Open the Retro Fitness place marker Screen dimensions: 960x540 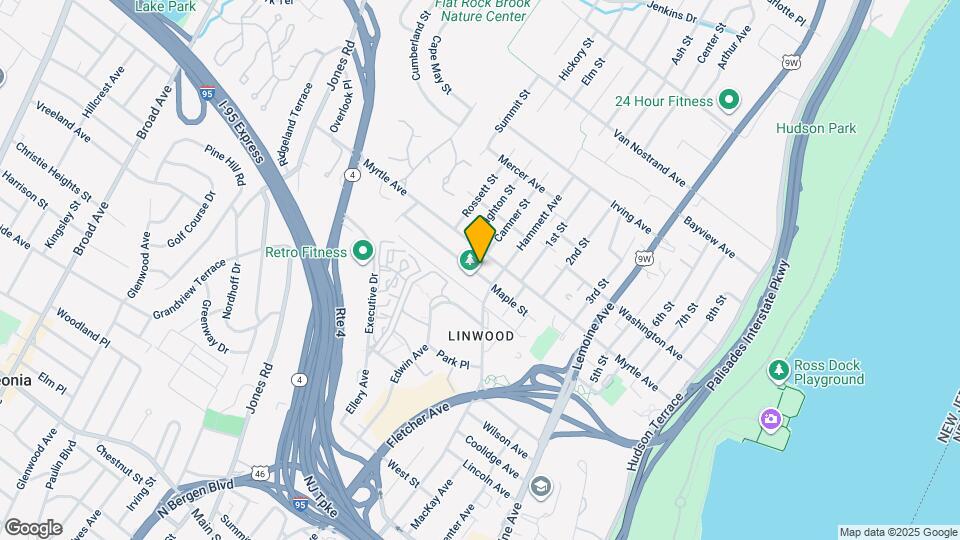point(363,250)
